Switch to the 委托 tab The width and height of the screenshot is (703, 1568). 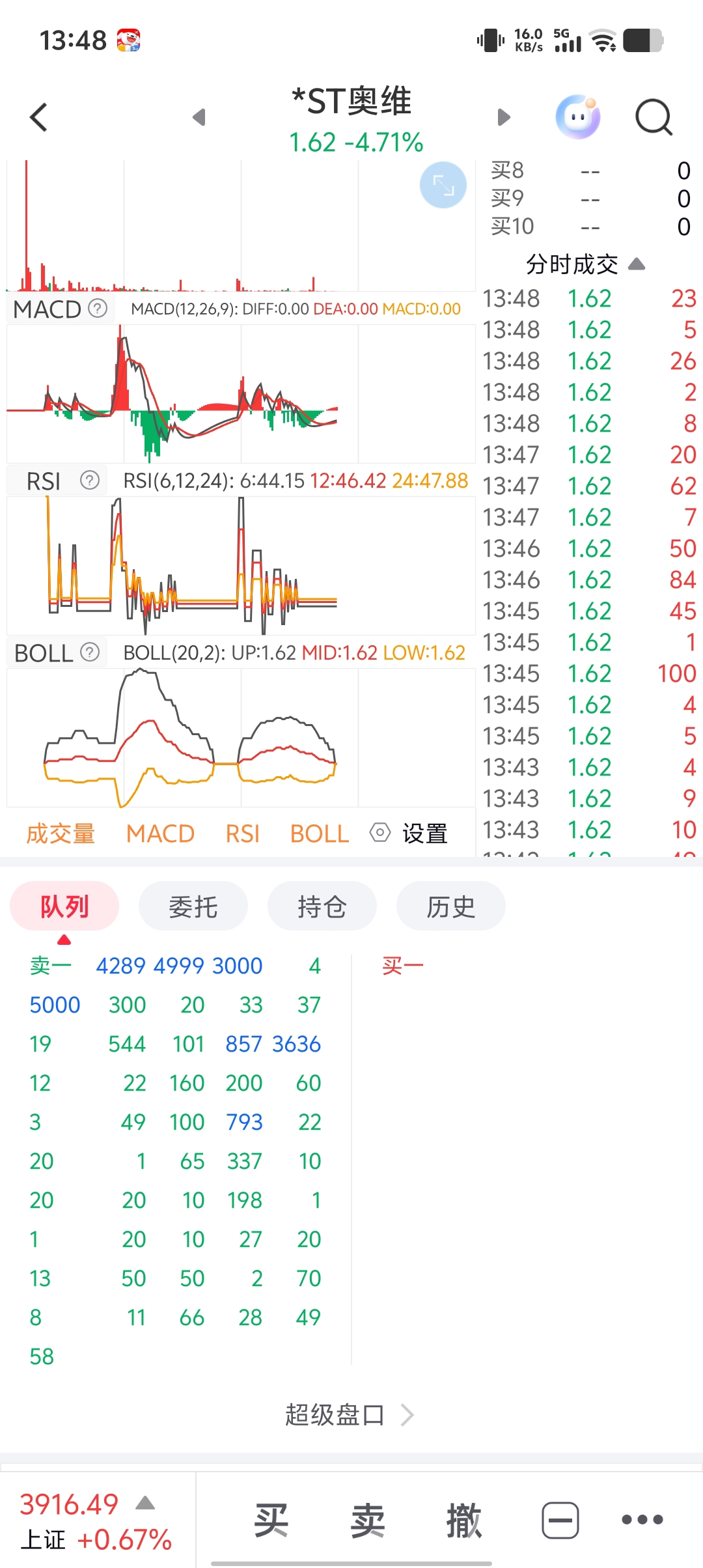[x=193, y=906]
